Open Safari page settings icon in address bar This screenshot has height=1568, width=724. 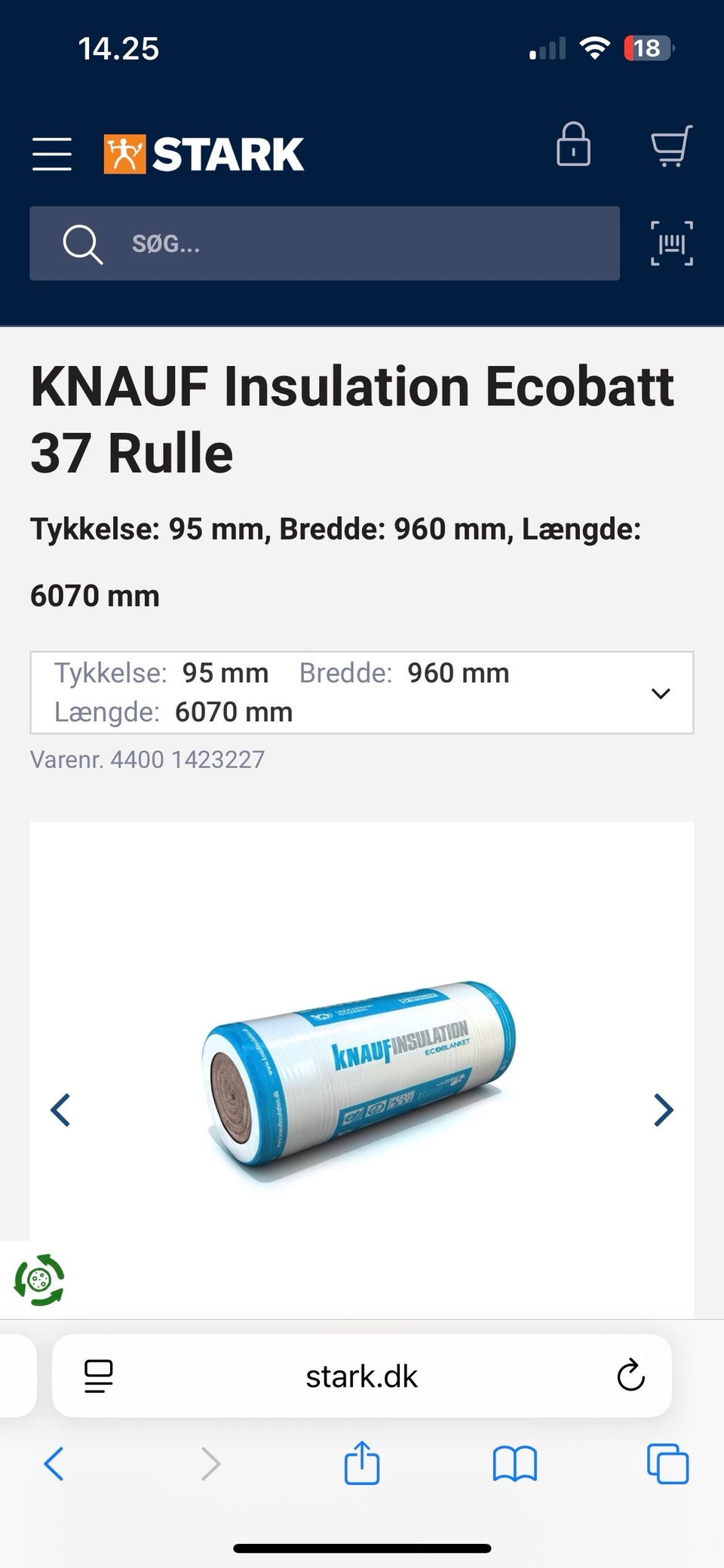(98, 1376)
